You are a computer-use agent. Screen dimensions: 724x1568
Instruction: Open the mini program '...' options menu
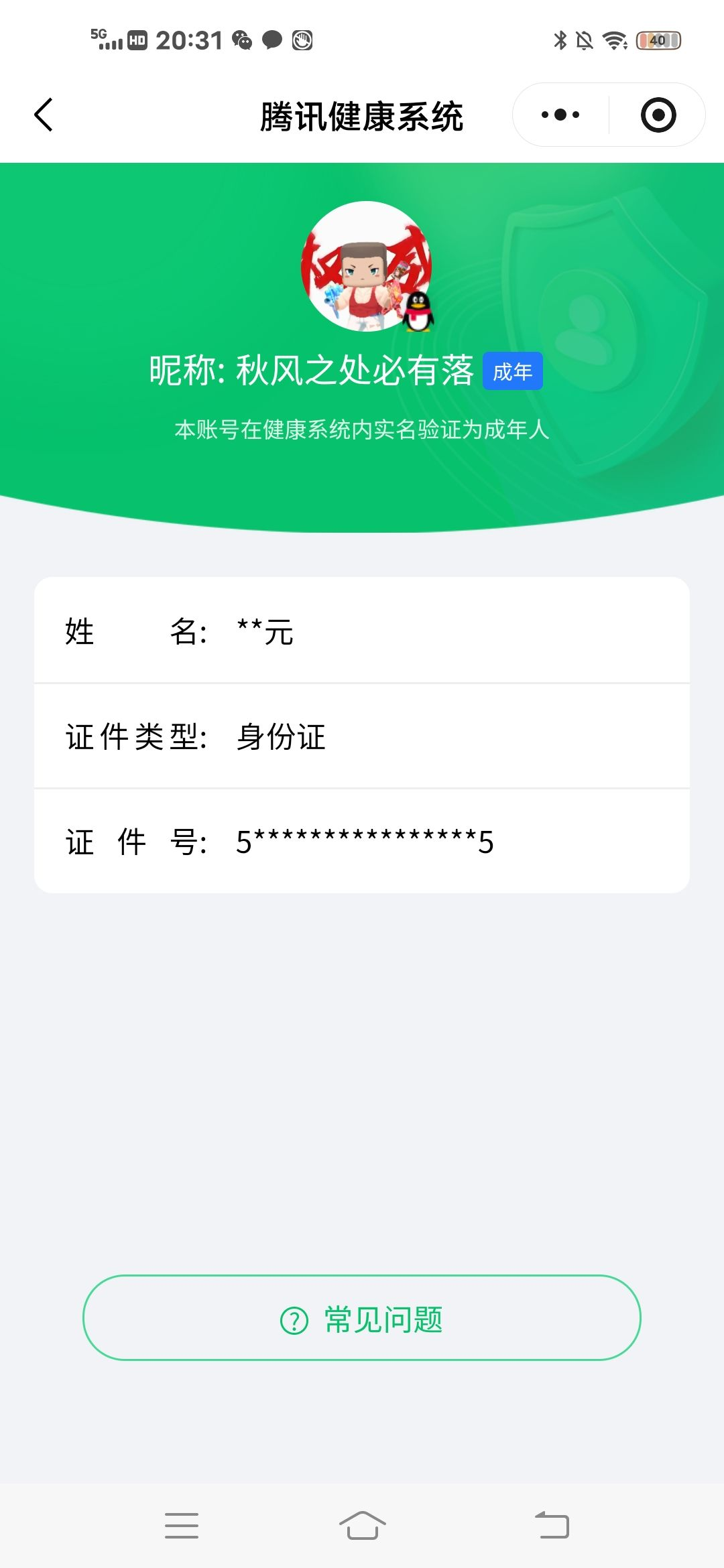pos(558,114)
